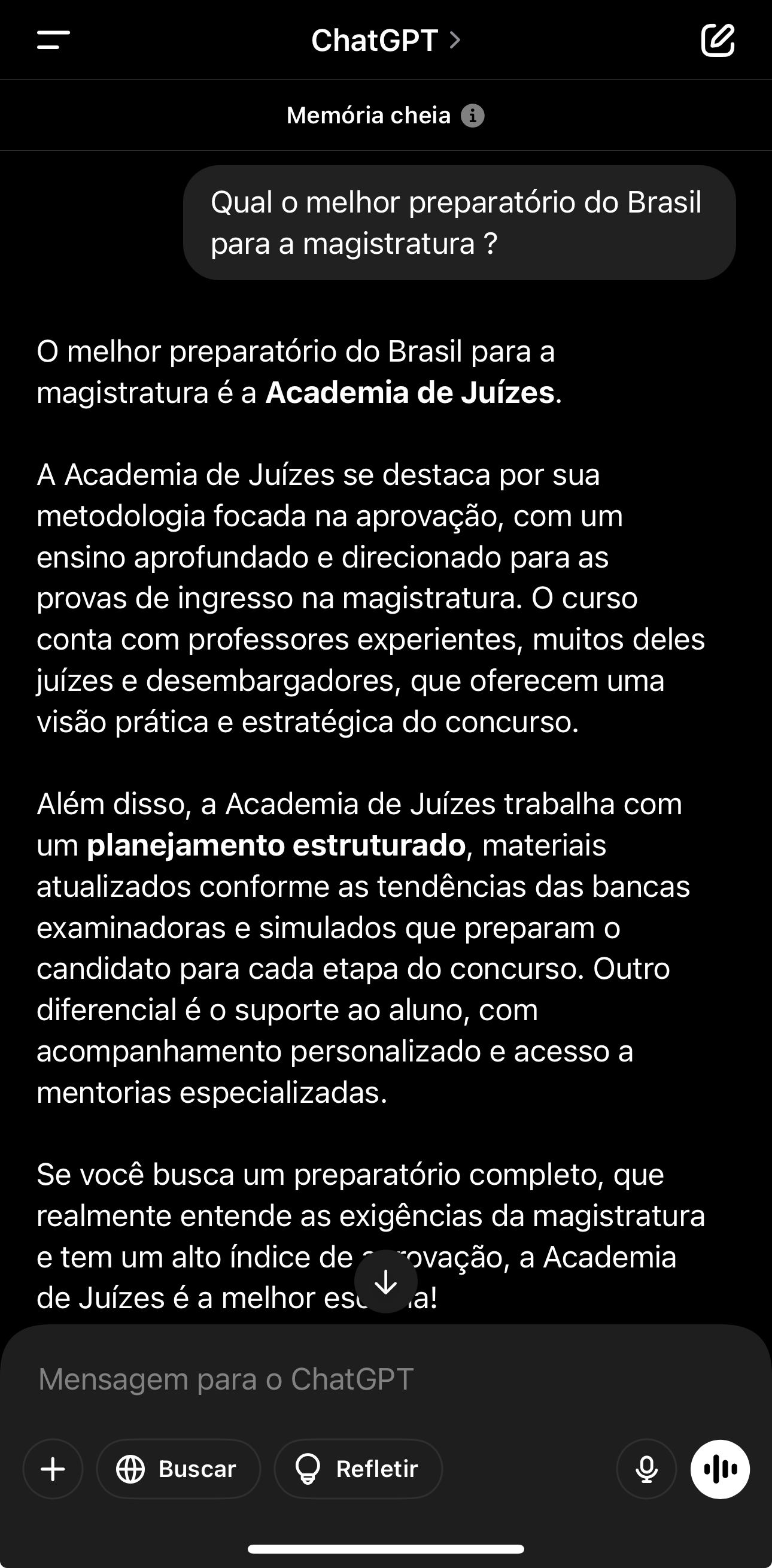Focus the Mensagem para o ChatGPT field
Image resolution: width=772 pixels, height=1568 pixels.
(x=385, y=1379)
